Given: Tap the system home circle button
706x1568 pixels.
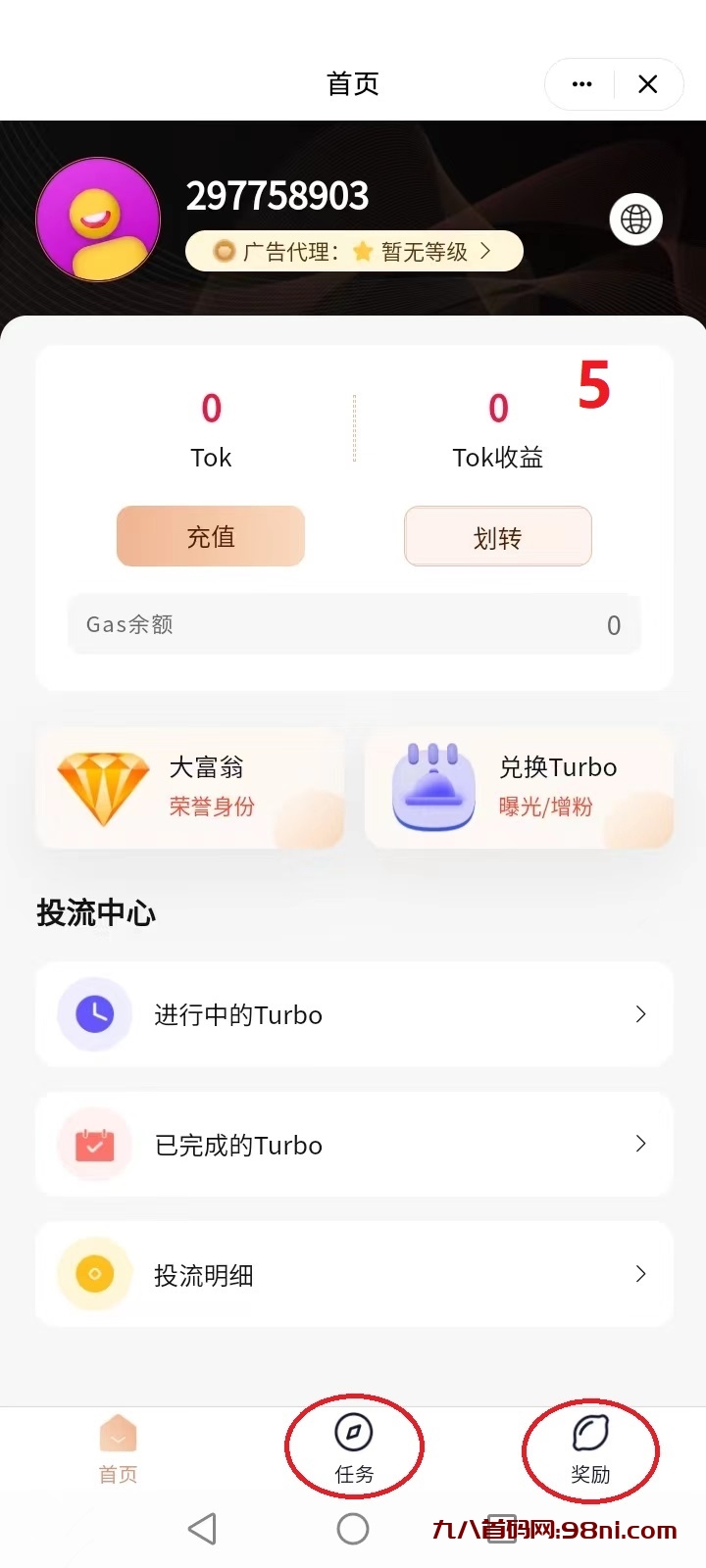Looking at the screenshot, I should pos(353,1529).
